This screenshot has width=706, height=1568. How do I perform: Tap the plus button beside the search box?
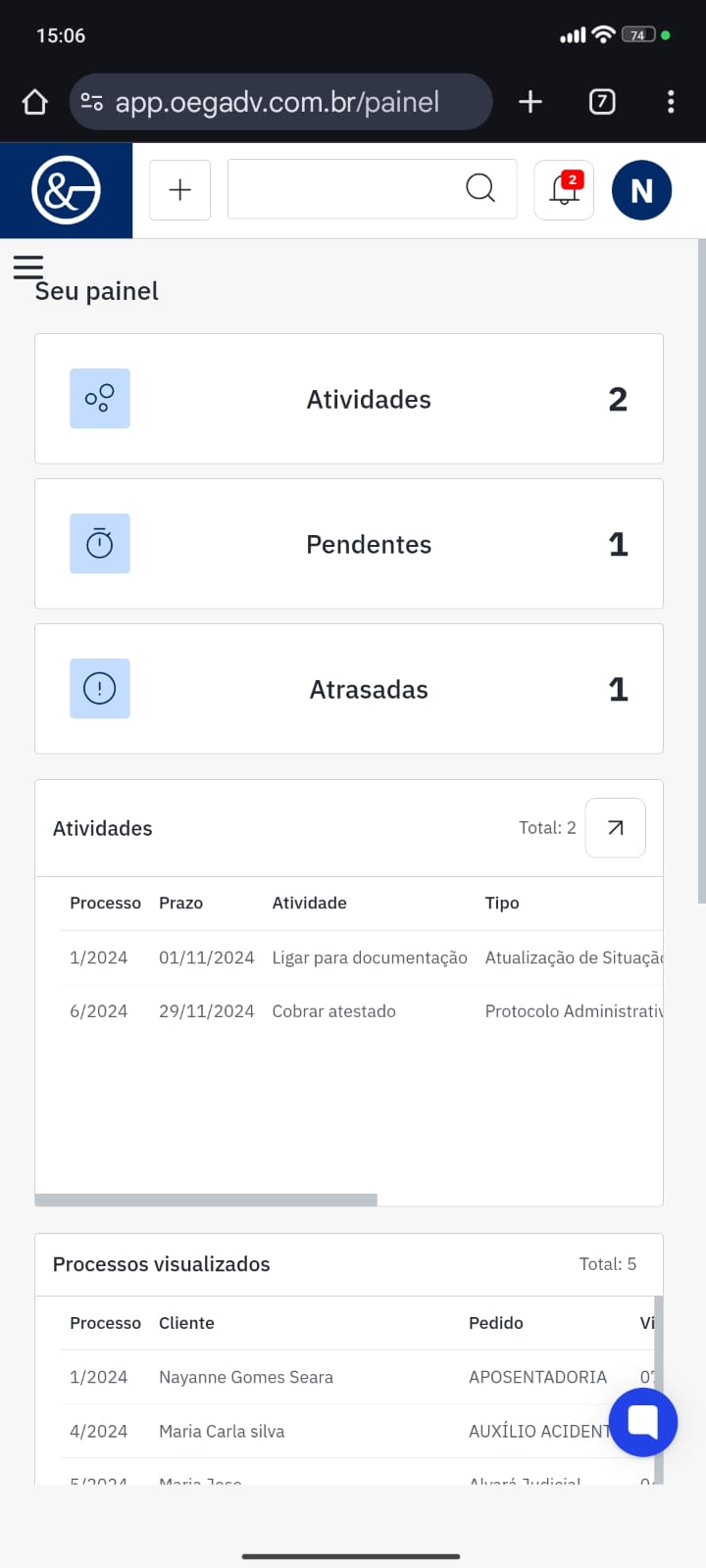180,190
